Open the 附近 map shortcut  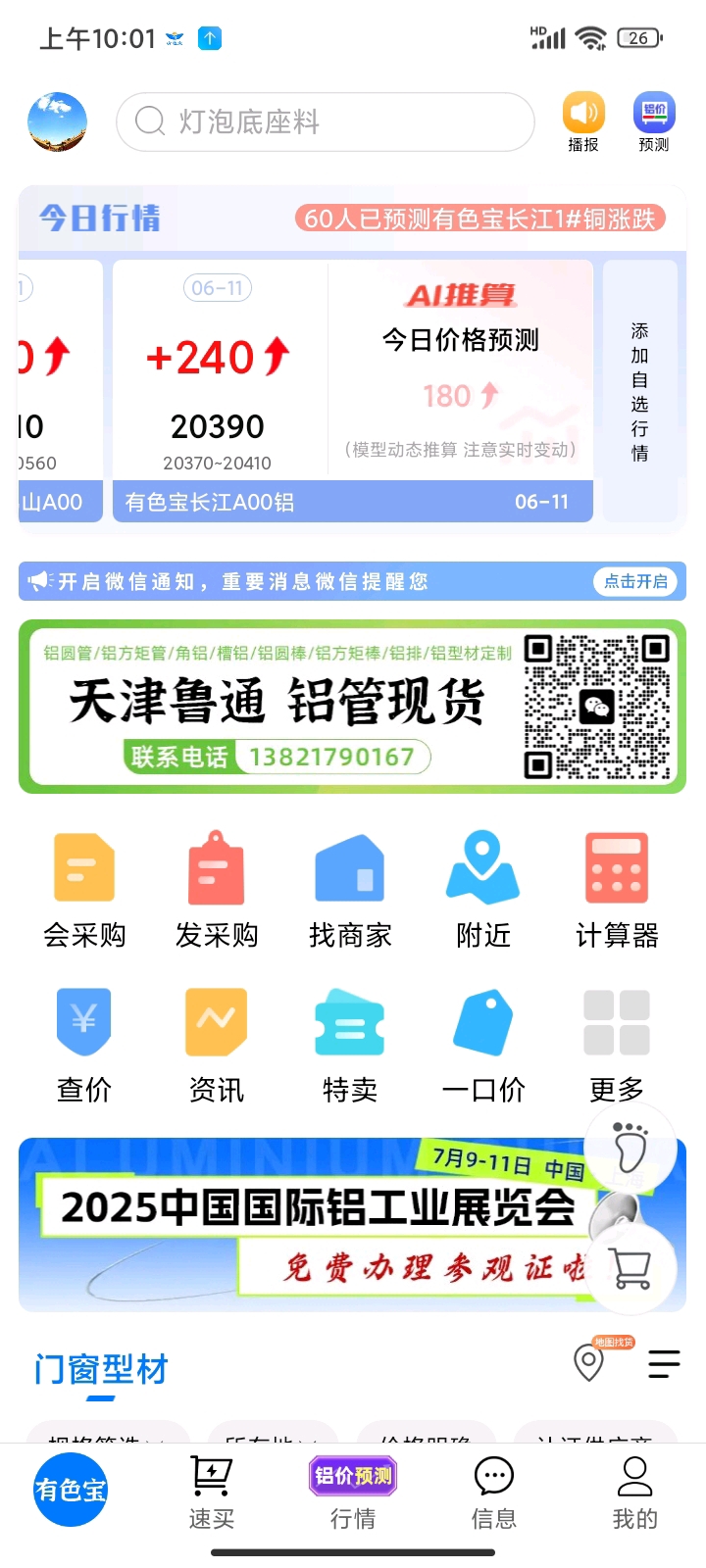click(x=483, y=891)
